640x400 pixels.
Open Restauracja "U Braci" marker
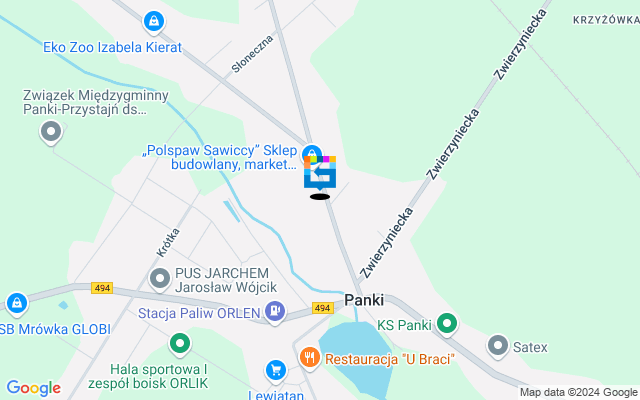310,357
